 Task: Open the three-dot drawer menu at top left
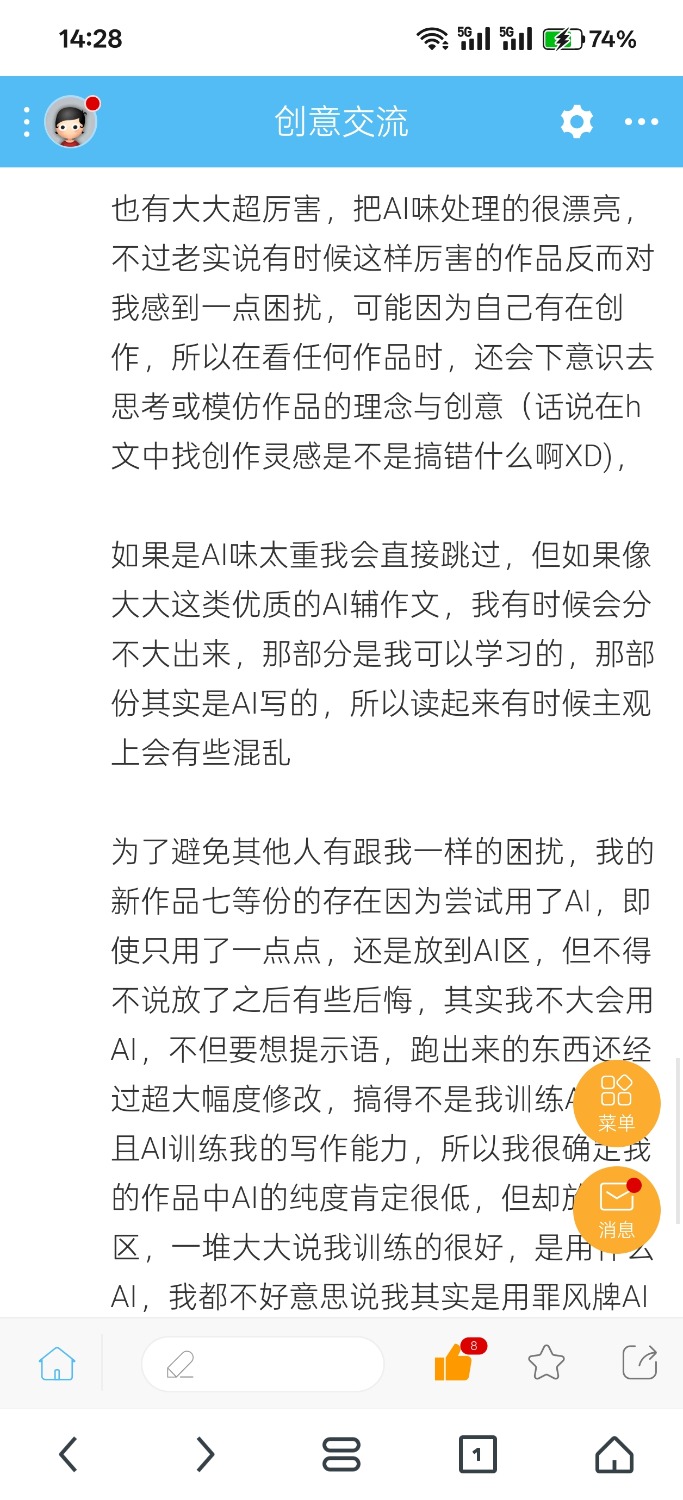click(27, 122)
